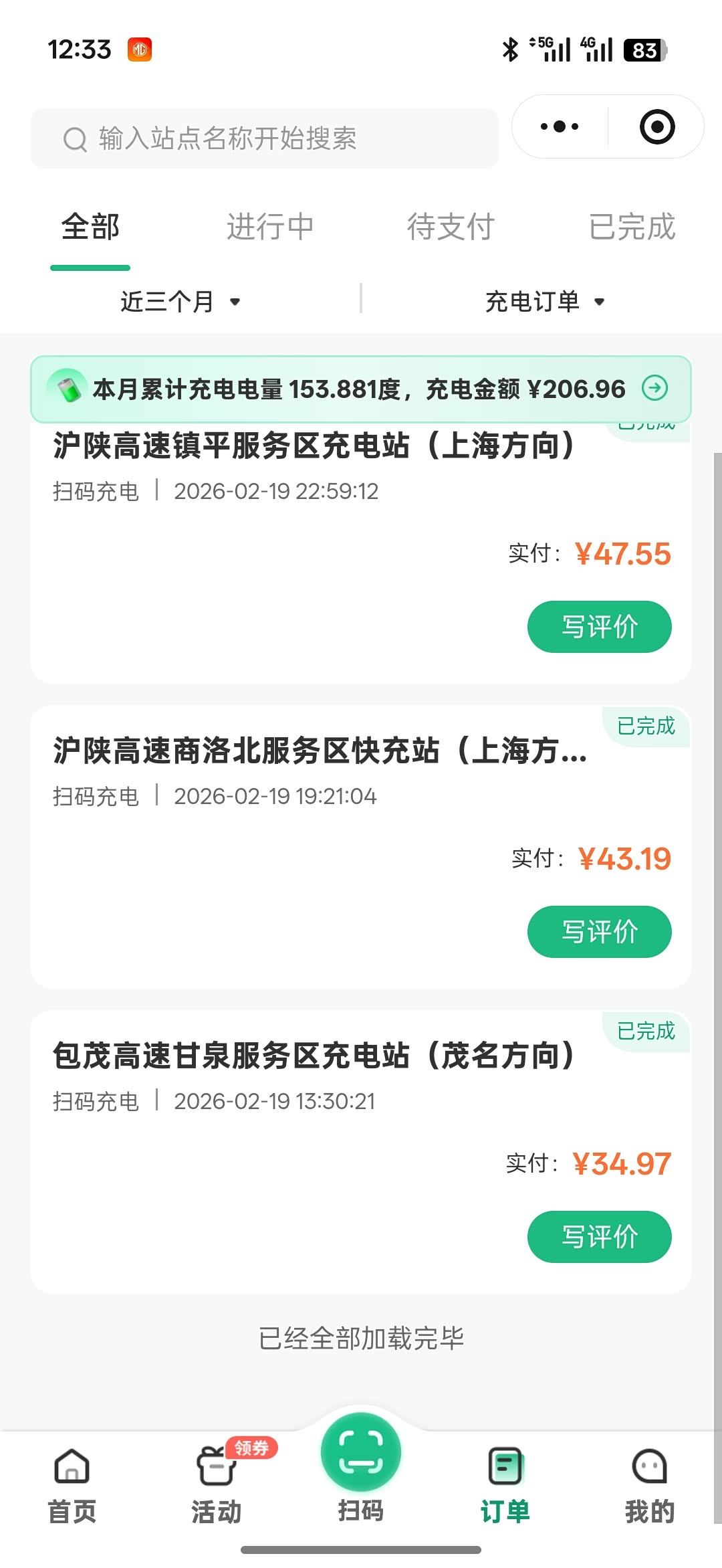Expand the 近三个月 time range dropdown
The image size is (722, 1568).
point(180,302)
